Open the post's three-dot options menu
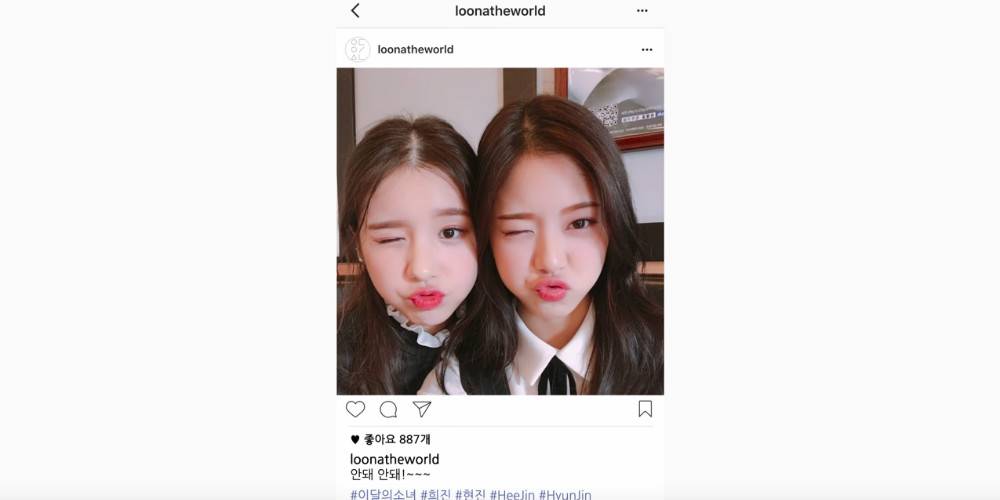Viewport: 1000px width, 500px height. [647, 49]
